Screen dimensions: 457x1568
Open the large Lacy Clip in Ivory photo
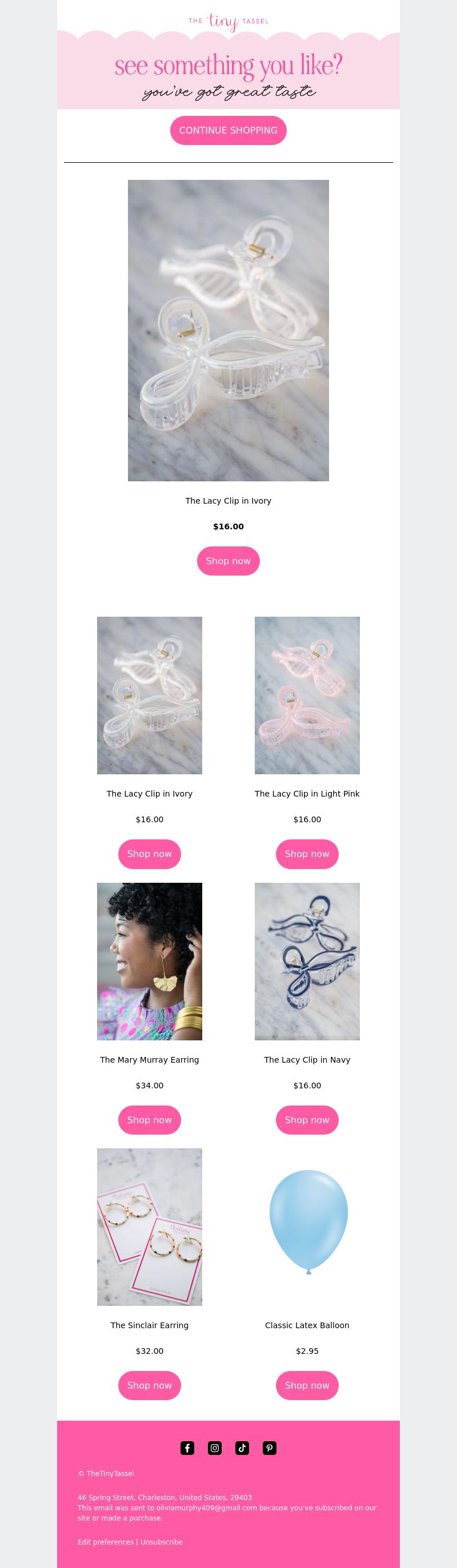(x=228, y=330)
